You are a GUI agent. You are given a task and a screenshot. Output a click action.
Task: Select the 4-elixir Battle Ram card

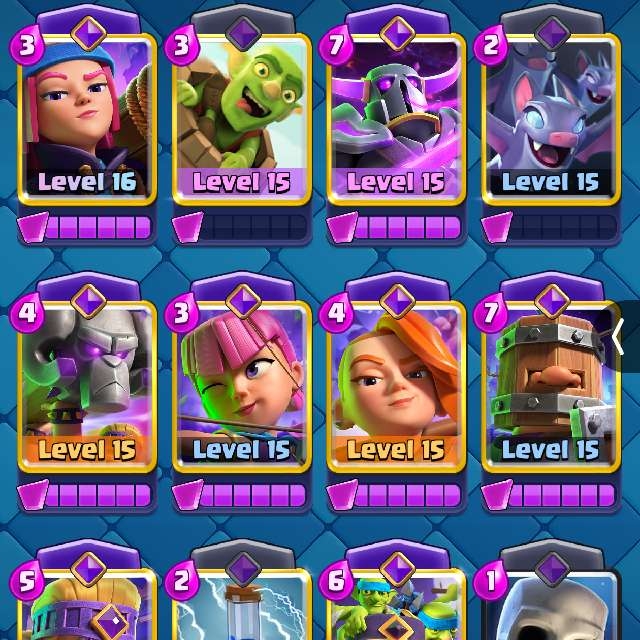pyautogui.click(x=87, y=387)
